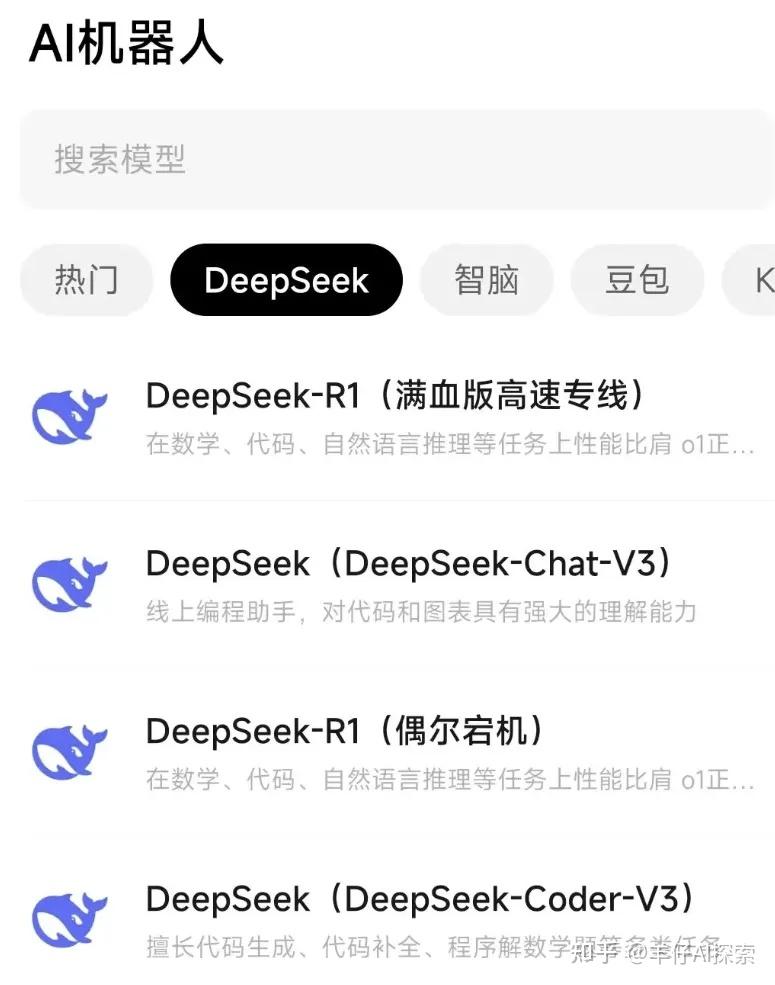Open the DeepSeek-R1（满血版高速专线）model

pyautogui.click(x=395, y=396)
